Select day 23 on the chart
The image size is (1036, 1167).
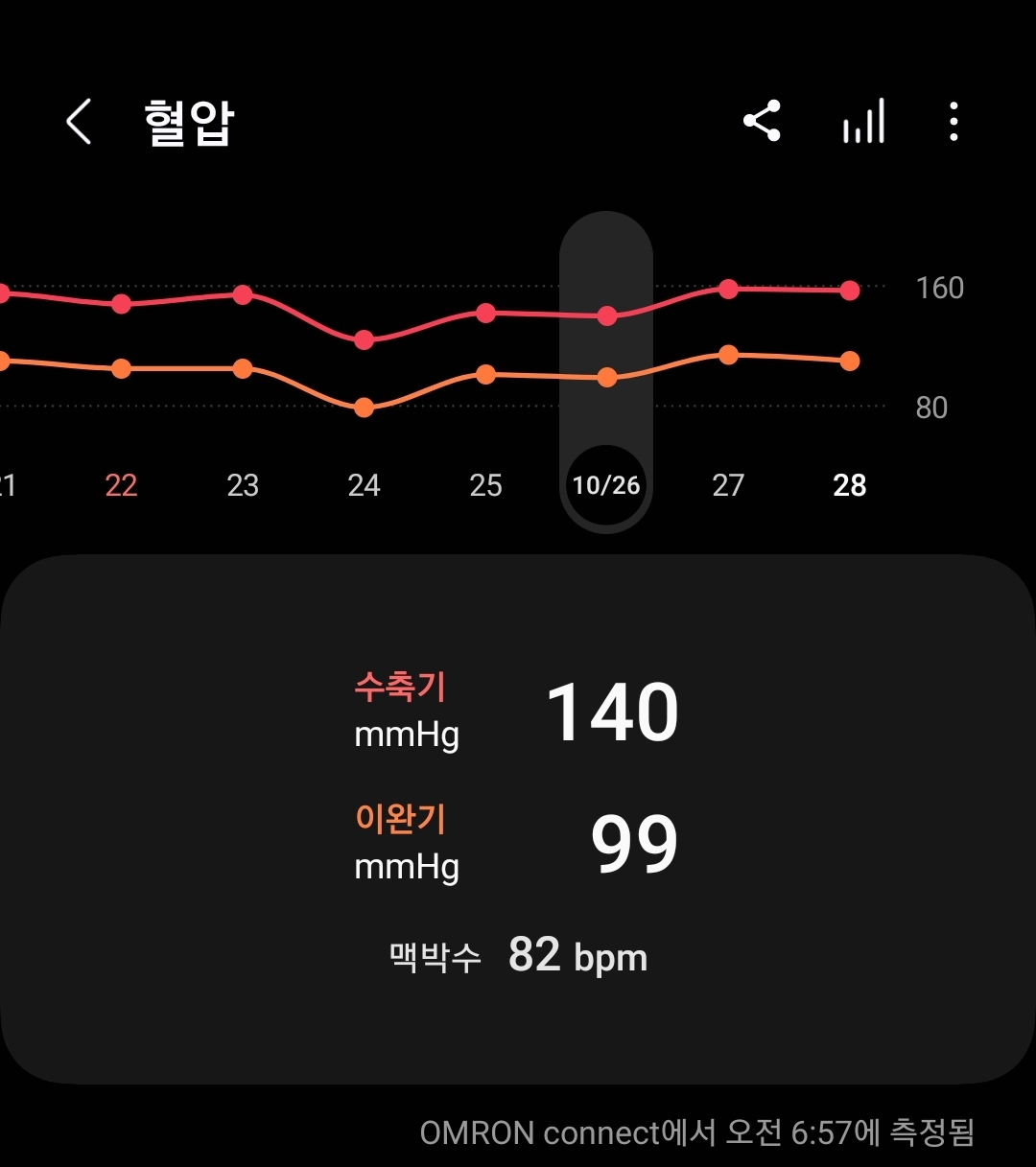tap(243, 485)
